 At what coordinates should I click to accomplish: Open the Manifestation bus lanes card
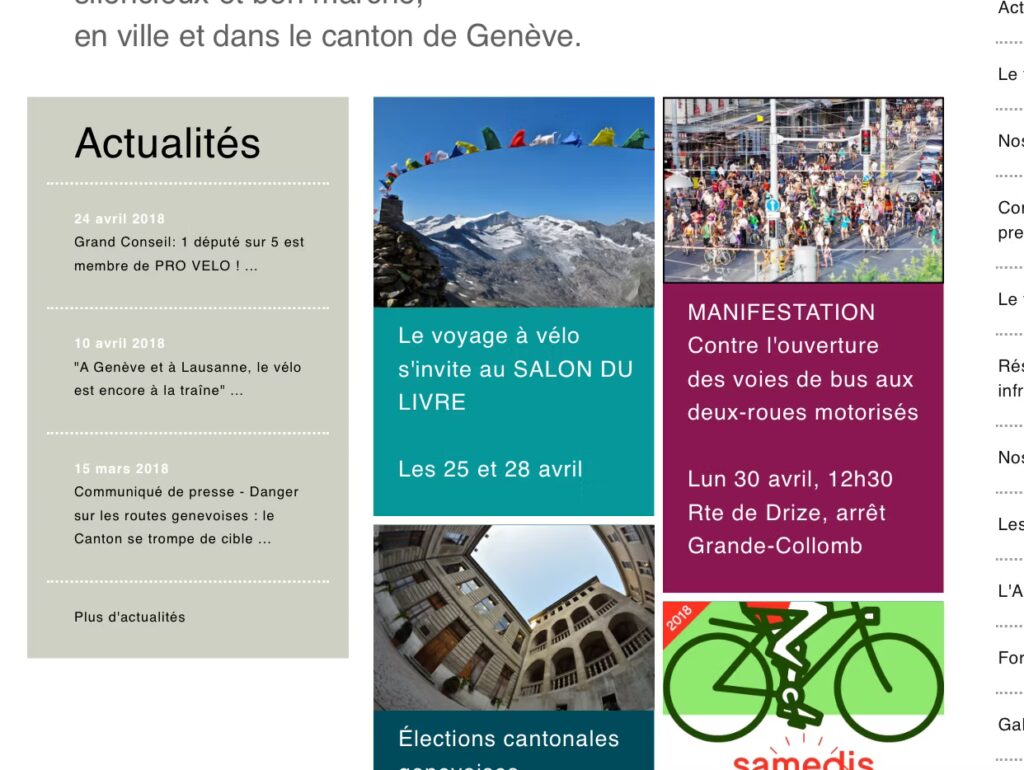coord(802,430)
